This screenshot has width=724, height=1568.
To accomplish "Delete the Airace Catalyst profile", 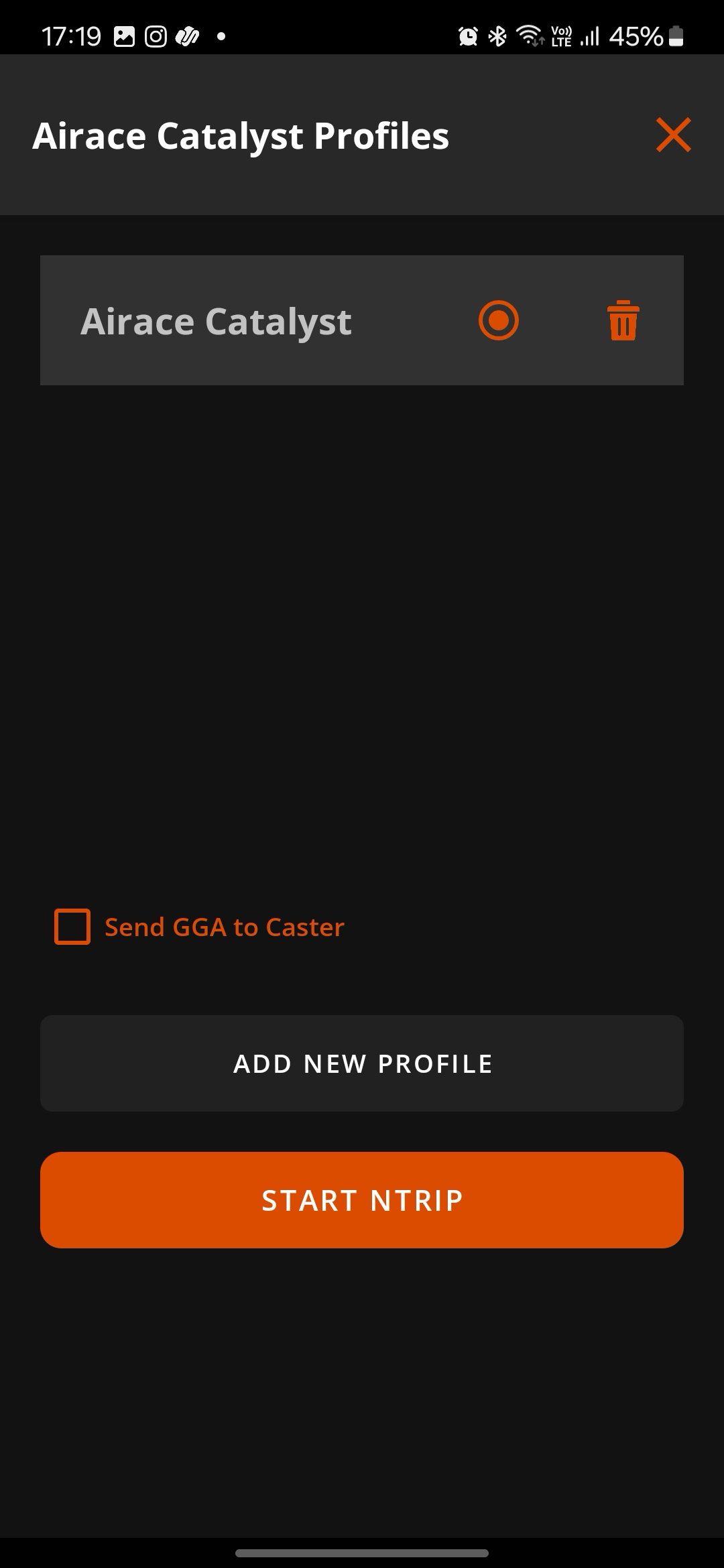I will click(623, 320).
